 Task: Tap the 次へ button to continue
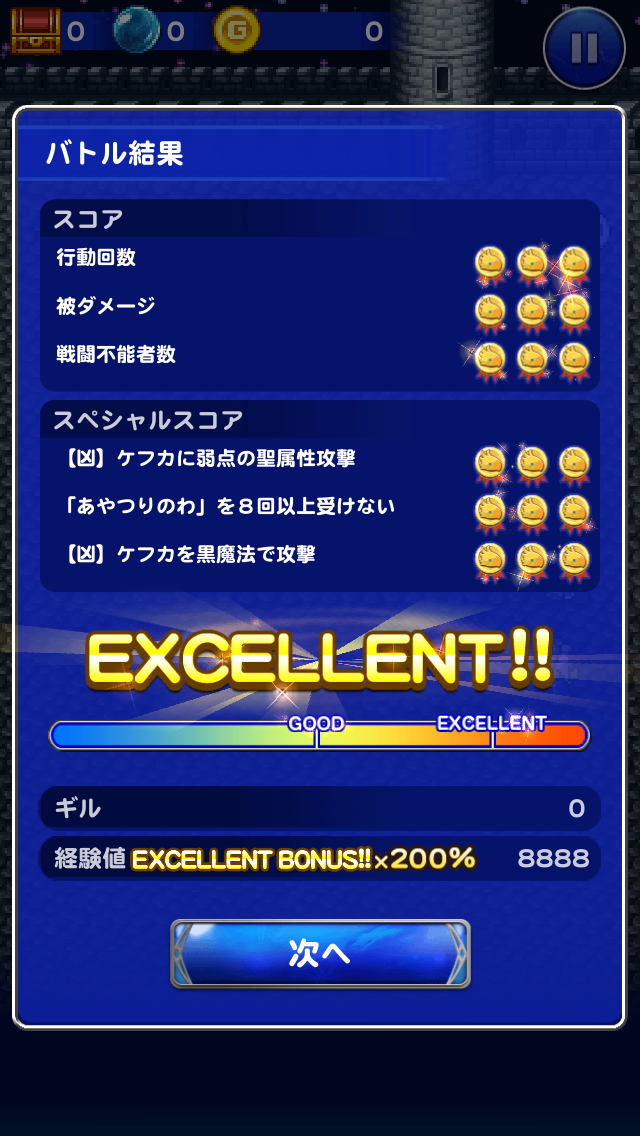pyautogui.click(x=320, y=953)
